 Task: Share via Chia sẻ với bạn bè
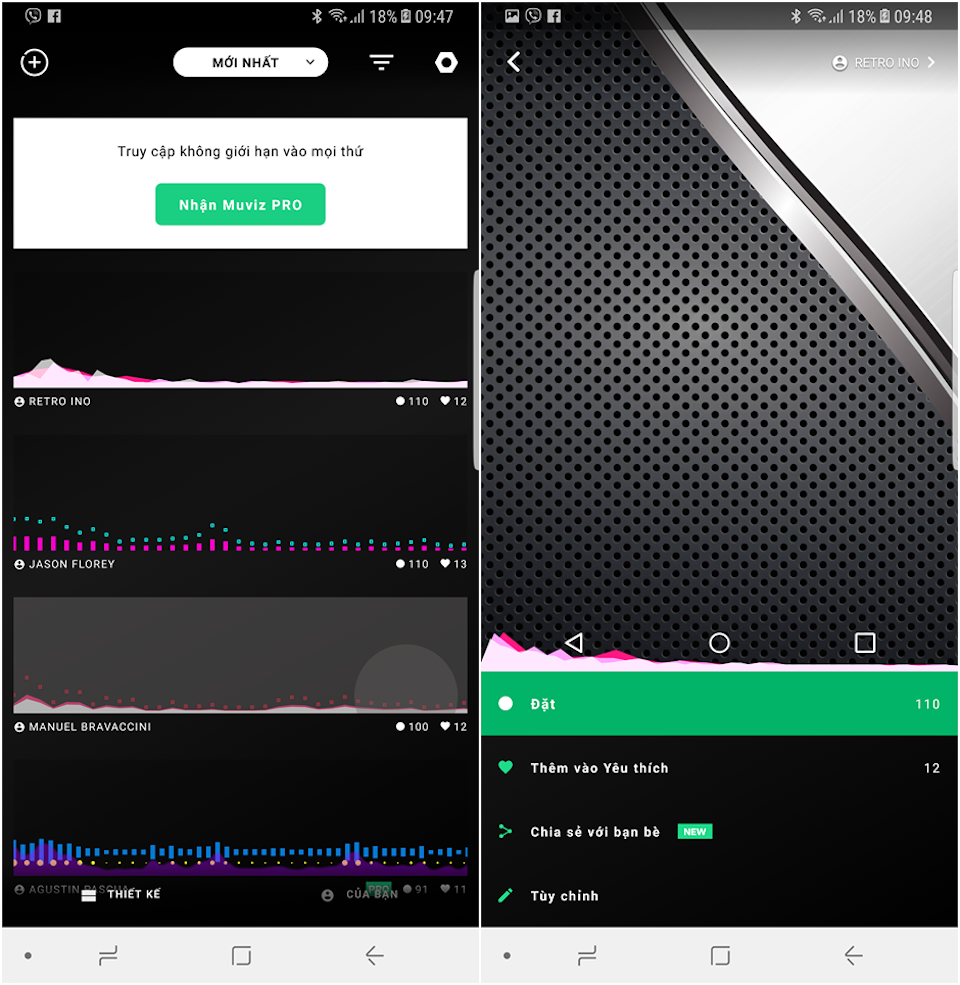(x=719, y=832)
